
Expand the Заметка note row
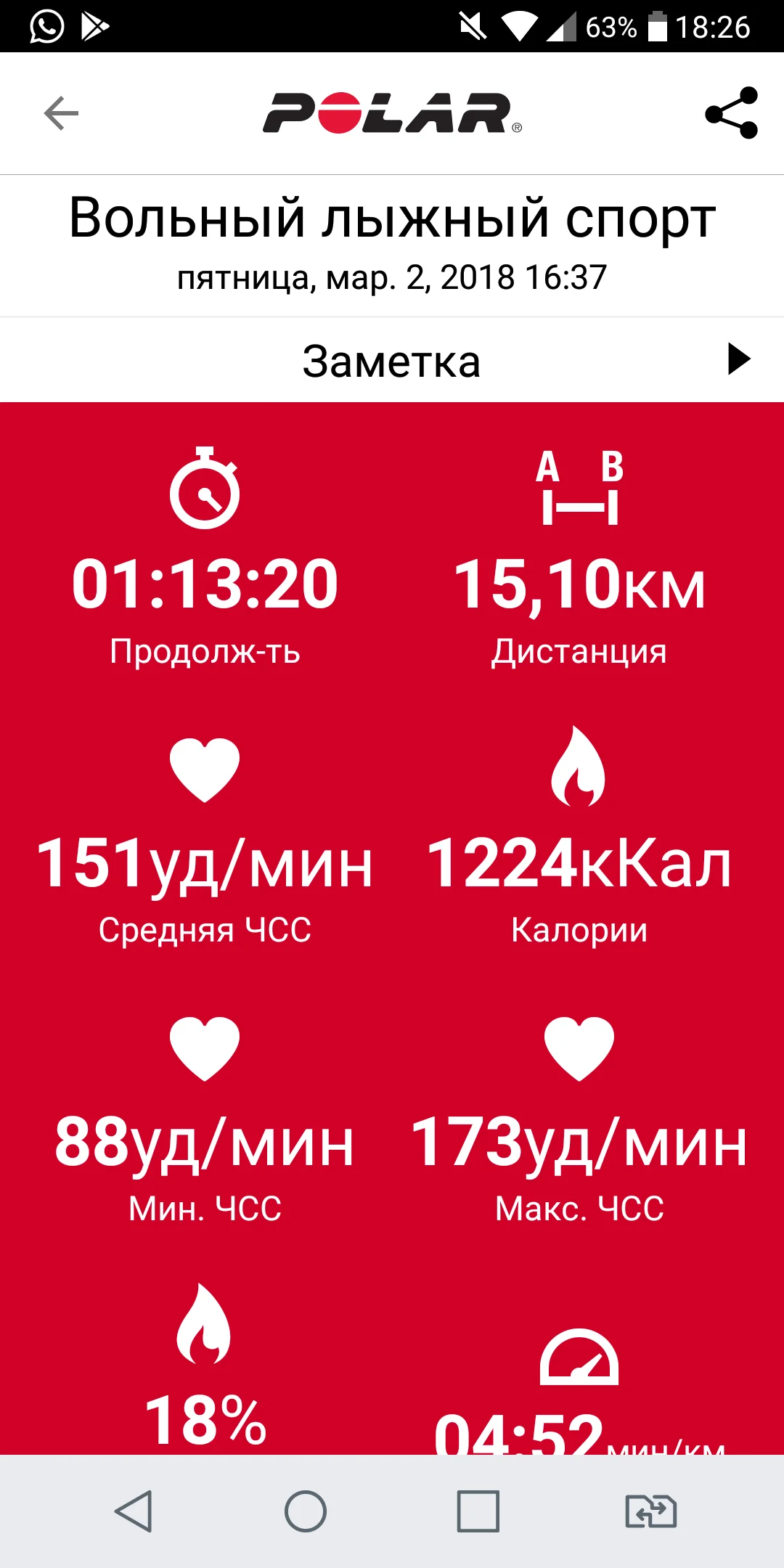pyautogui.click(x=738, y=359)
